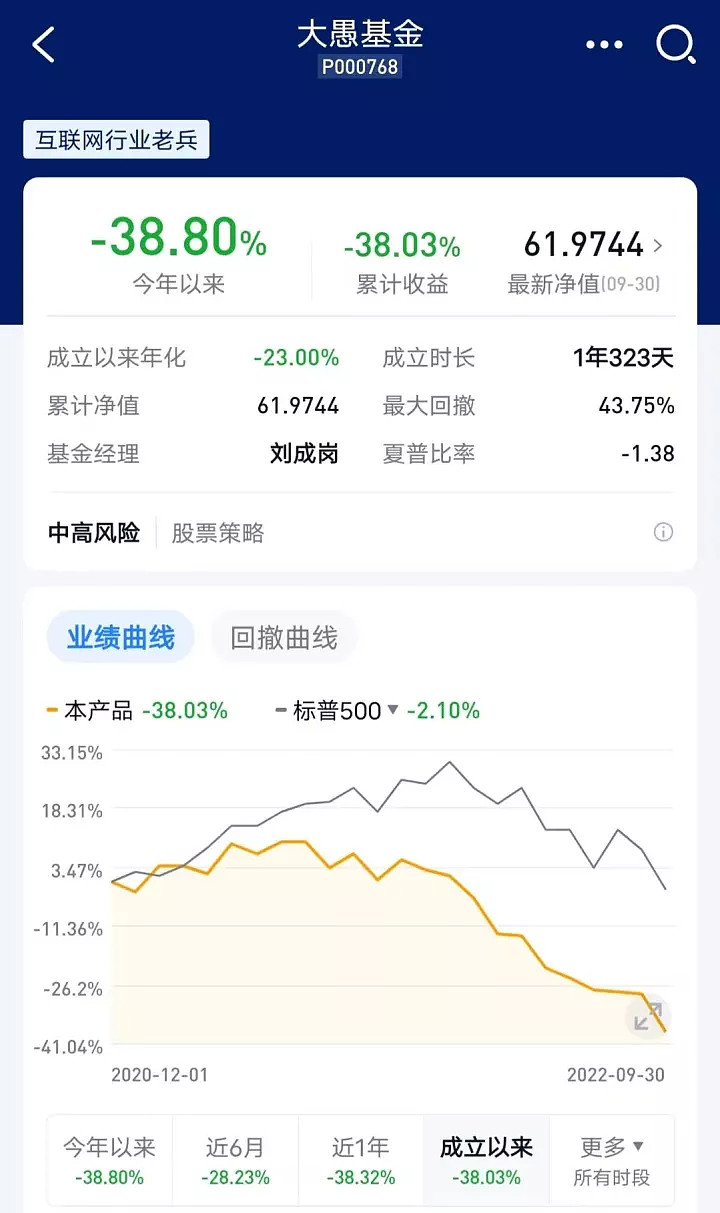Tap the 刘成岗 fund manager name
Image resolution: width=720 pixels, height=1213 pixels.
click(304, 454)
